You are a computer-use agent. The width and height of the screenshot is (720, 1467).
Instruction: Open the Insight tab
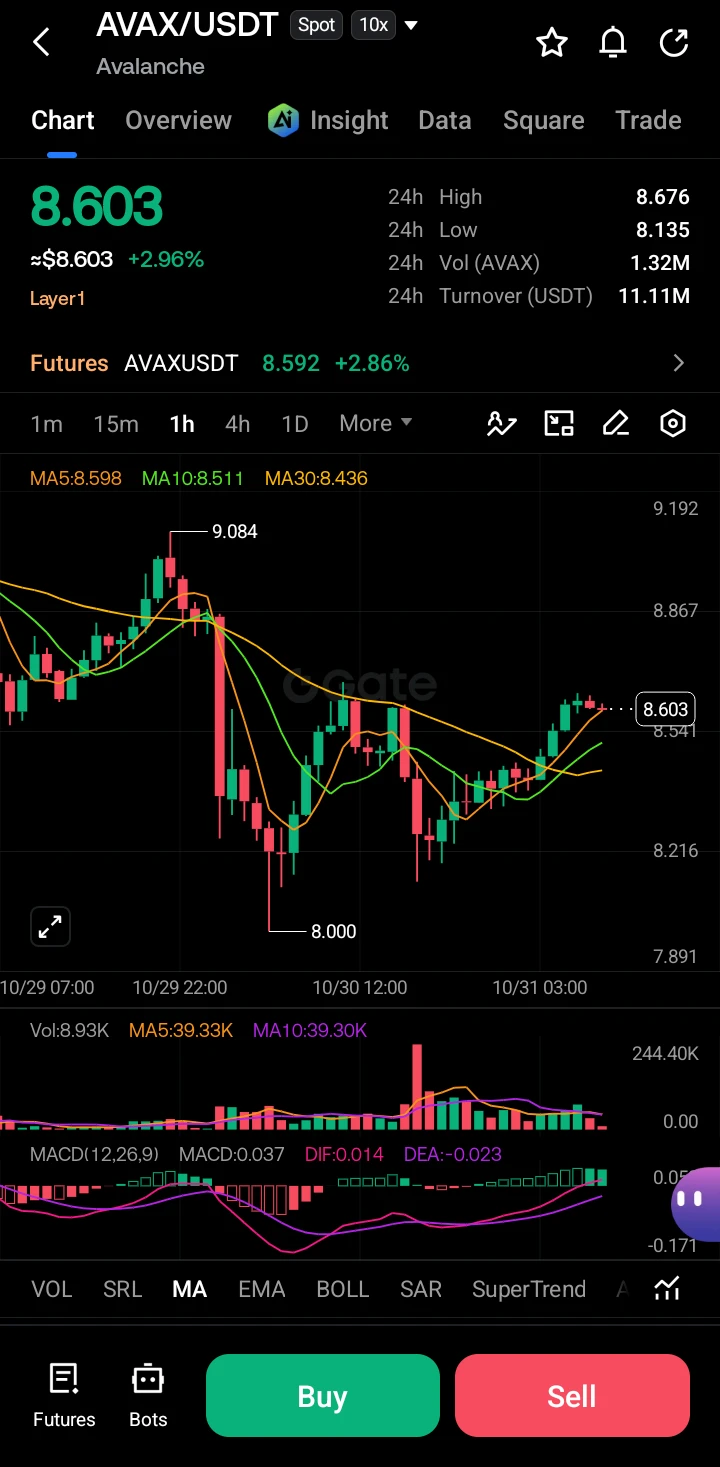point(328,120)
